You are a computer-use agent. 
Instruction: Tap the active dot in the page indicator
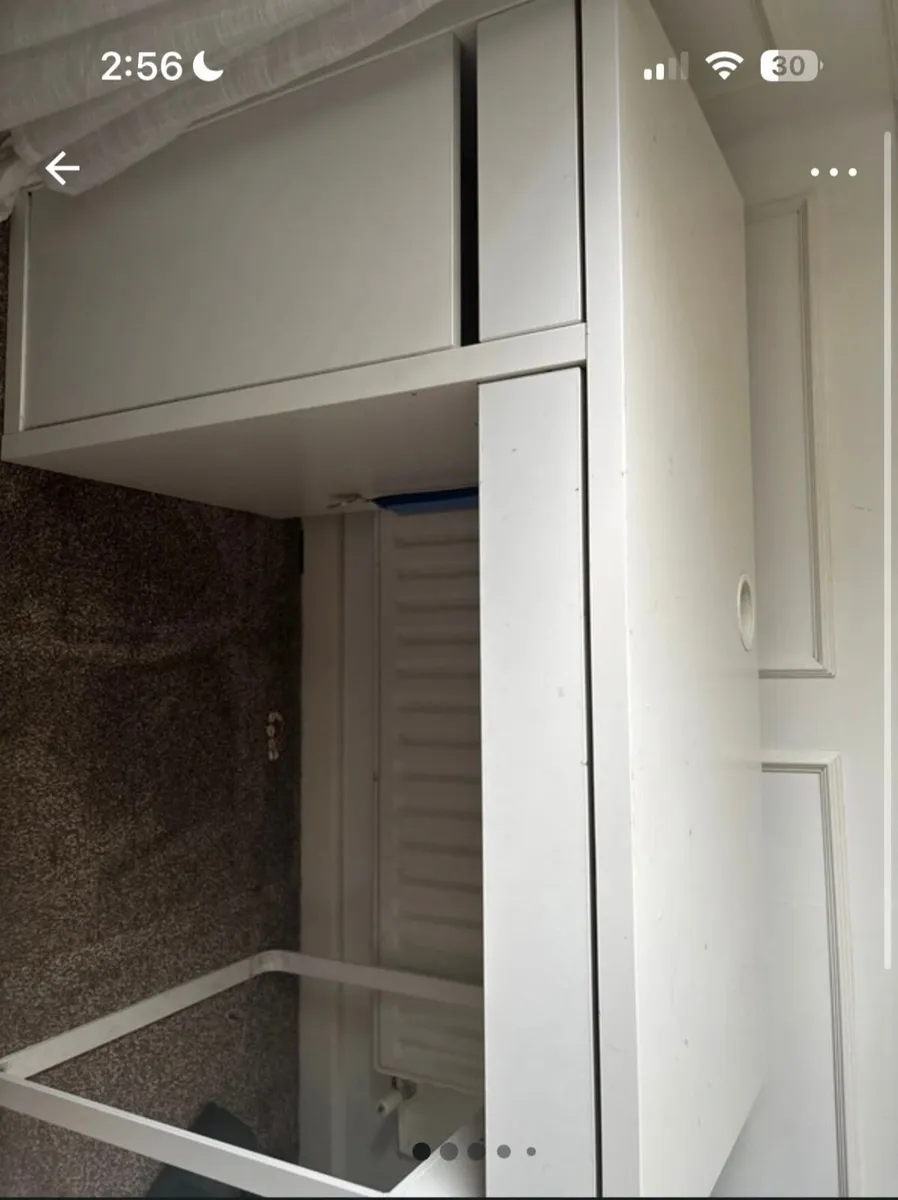[421, 1151]
